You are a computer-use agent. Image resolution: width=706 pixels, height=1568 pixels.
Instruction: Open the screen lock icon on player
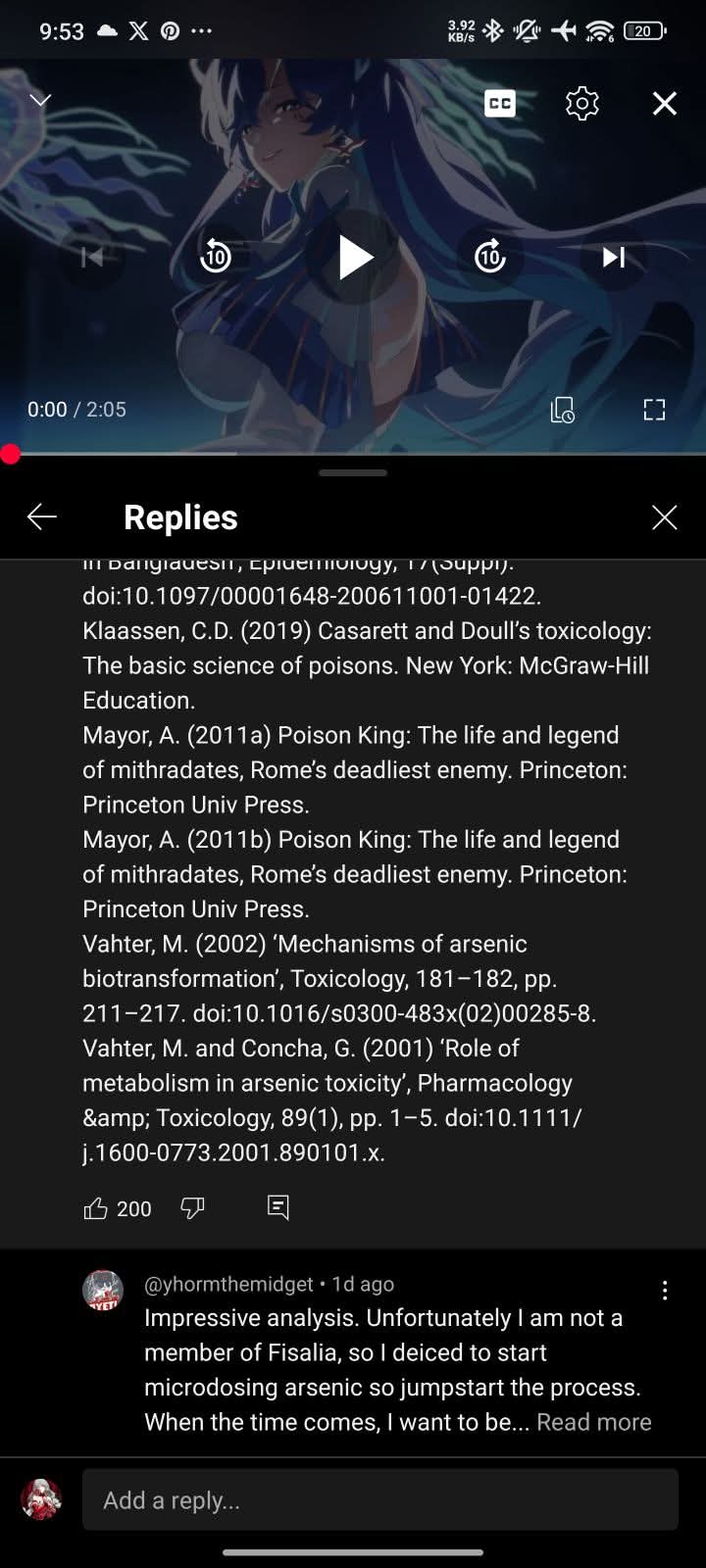(x=562, y=410)
